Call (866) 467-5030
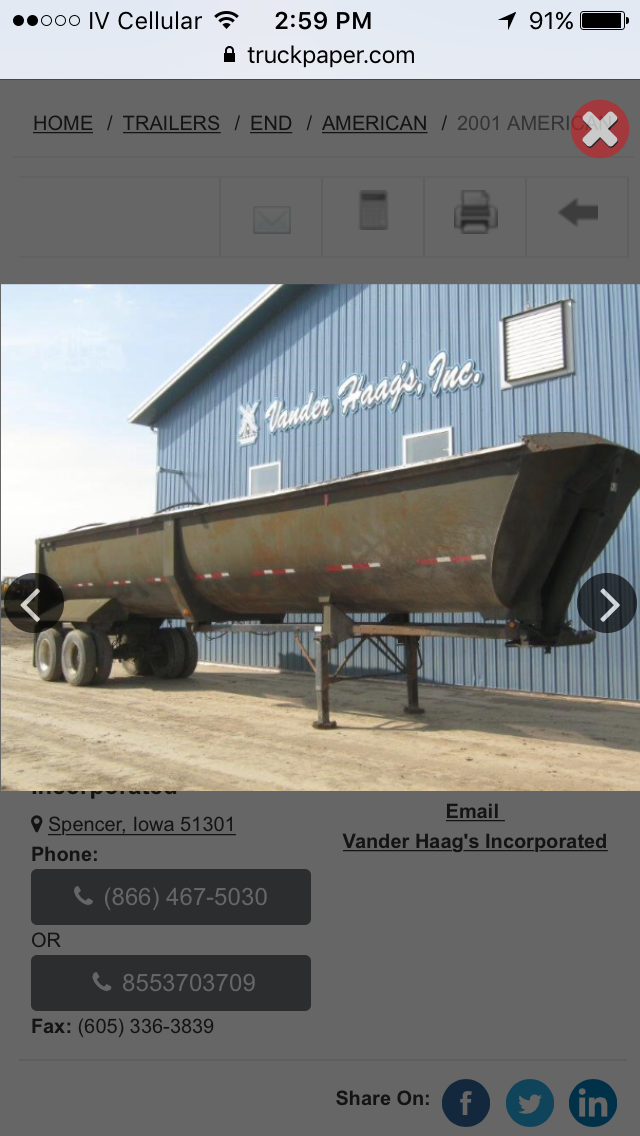 (171, 897)
